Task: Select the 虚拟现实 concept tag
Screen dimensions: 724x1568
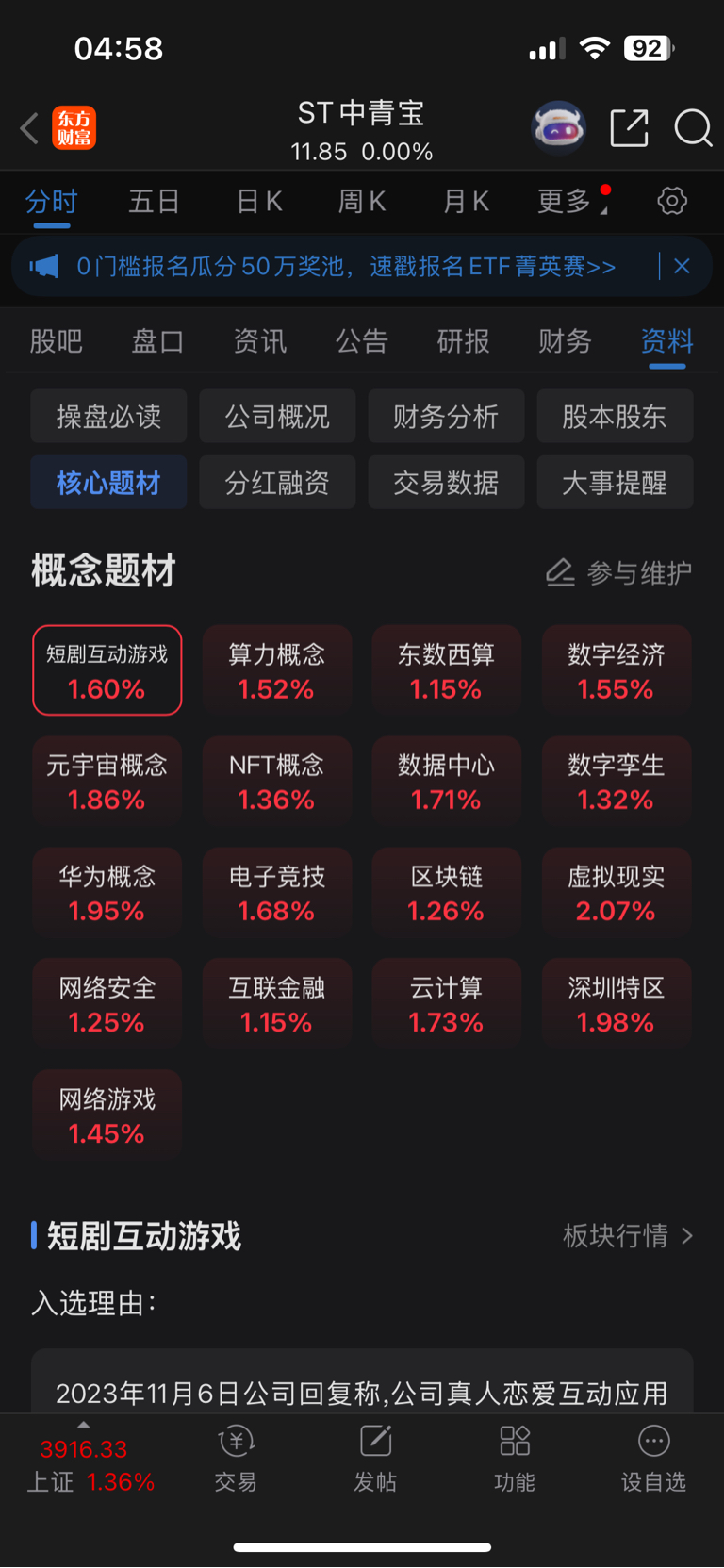Action: tap(616, 893)
